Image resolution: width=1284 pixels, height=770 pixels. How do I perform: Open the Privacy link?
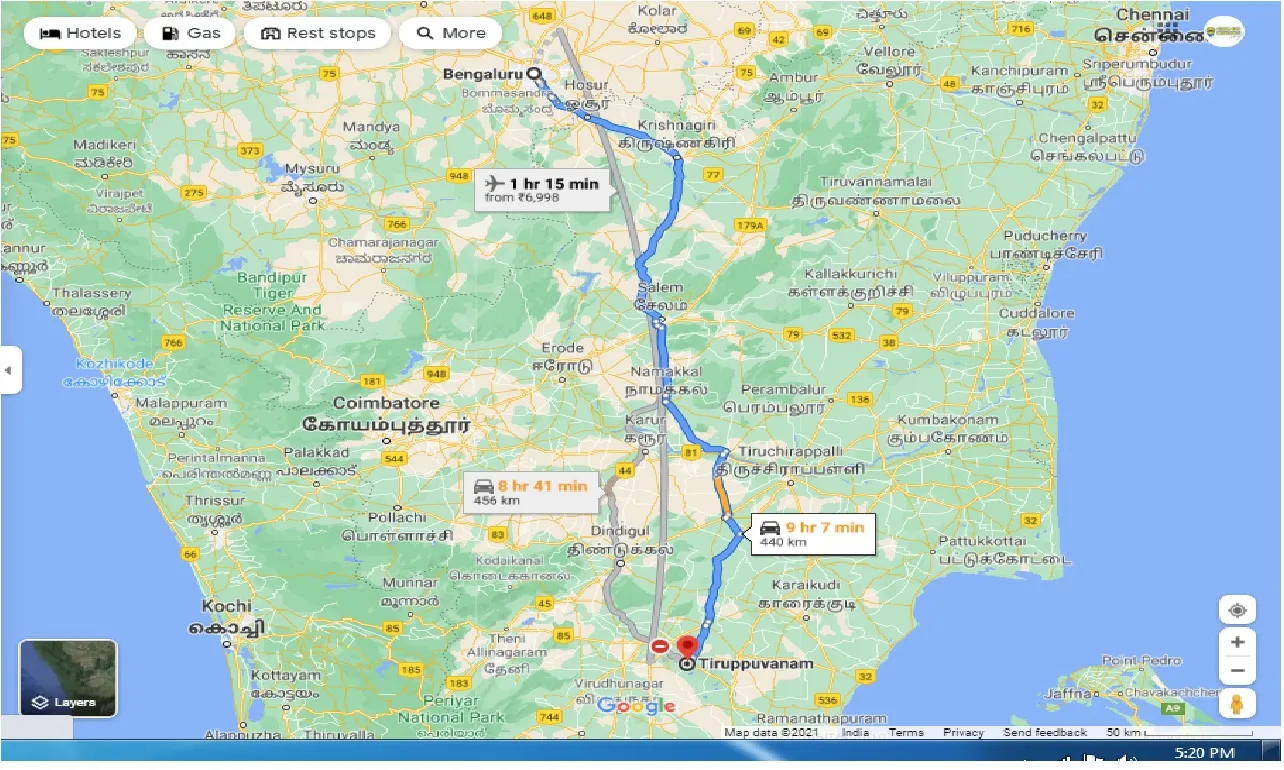click(x=963, y=733)
